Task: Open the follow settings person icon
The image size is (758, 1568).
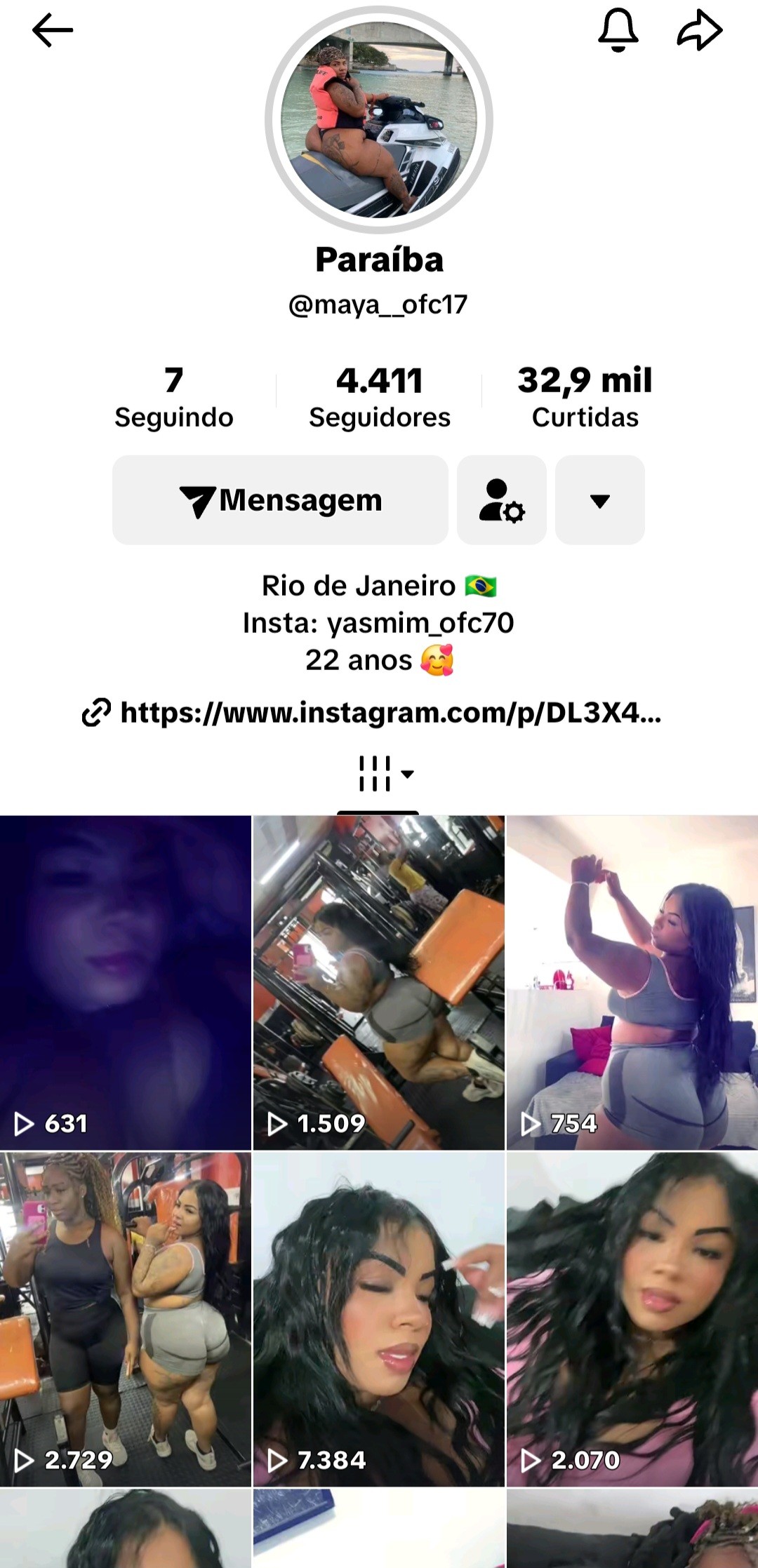Action: [x=501, y=500]
